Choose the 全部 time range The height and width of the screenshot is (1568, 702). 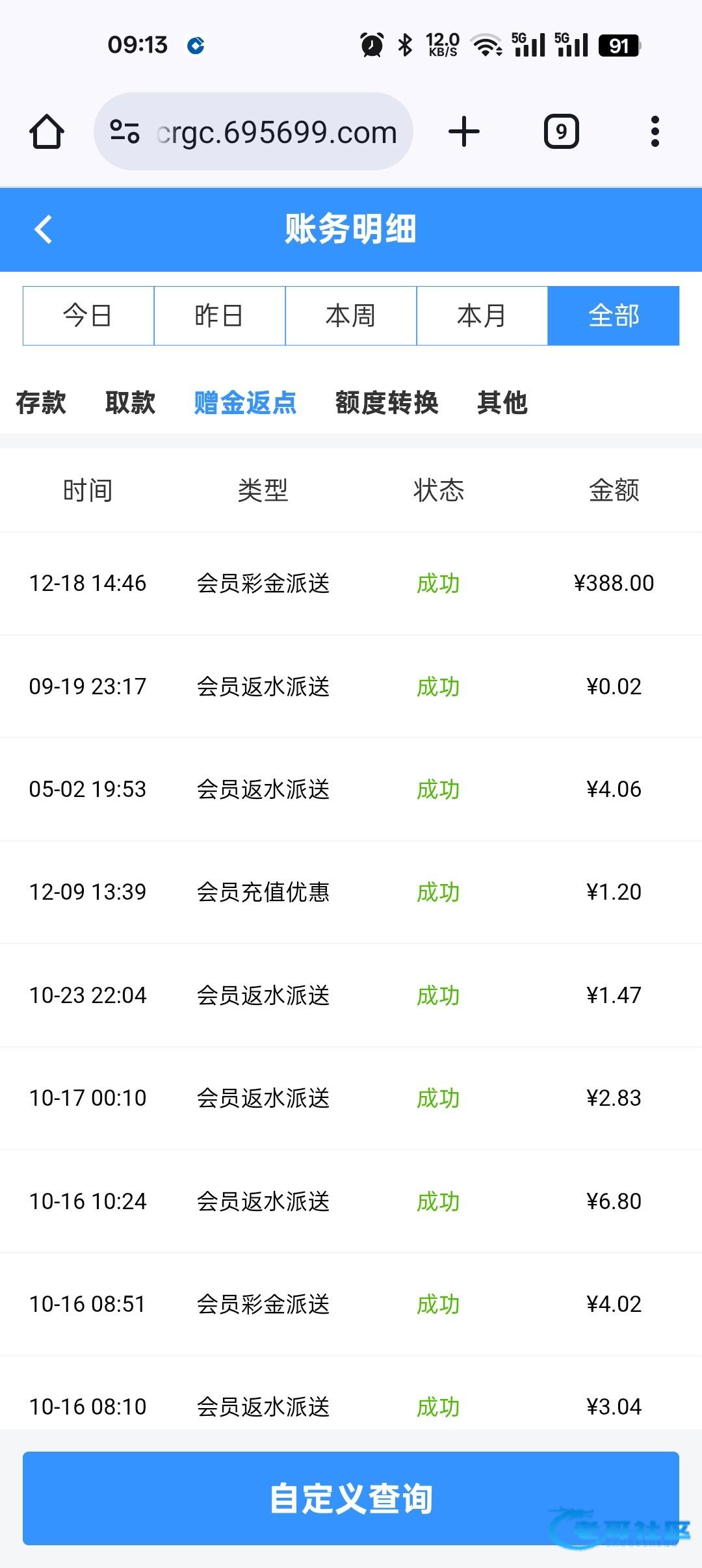pos(613,316)
